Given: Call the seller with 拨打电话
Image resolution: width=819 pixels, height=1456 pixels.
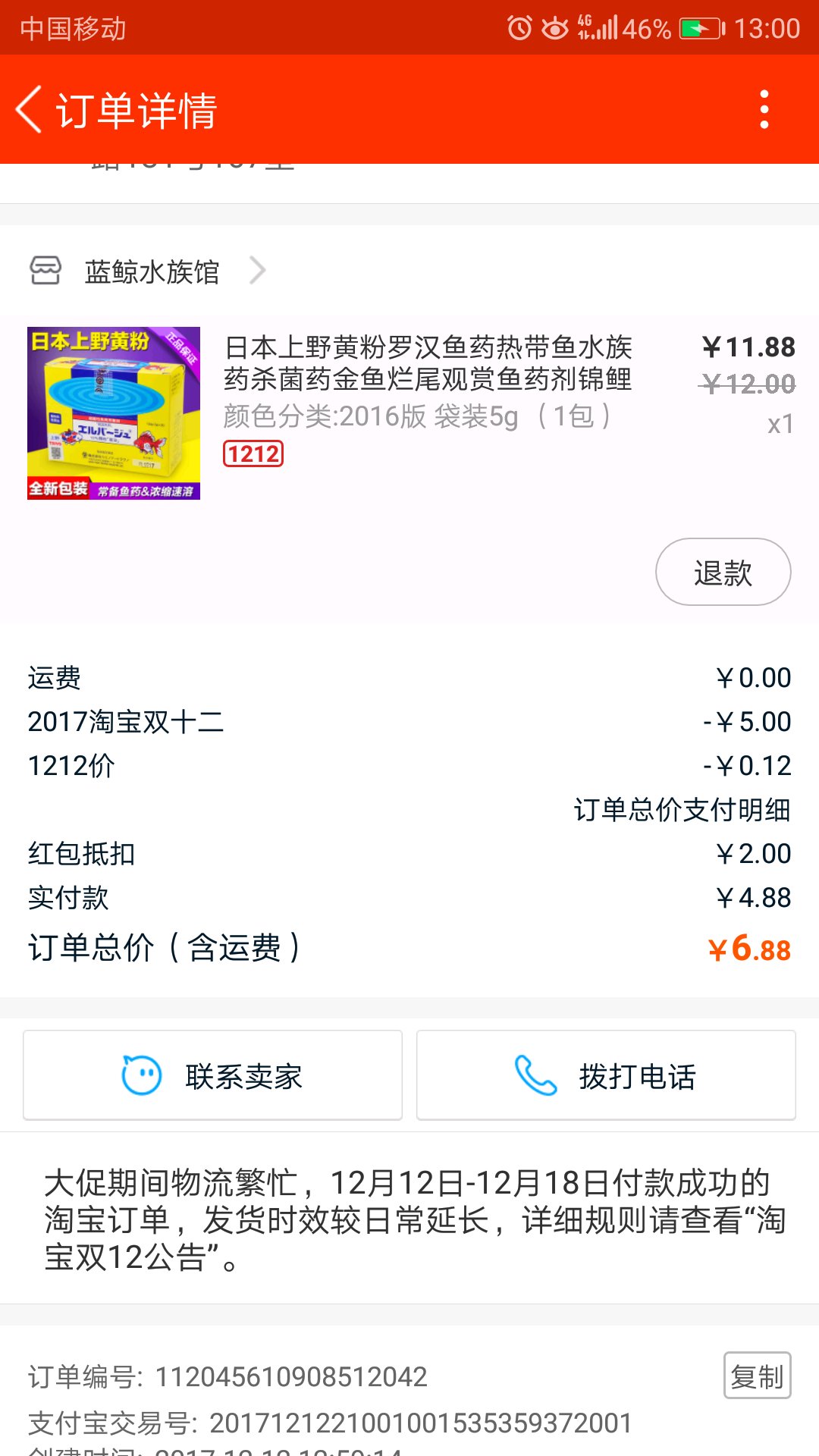Looking at the screenshot, I should (x=606, y=1075).
